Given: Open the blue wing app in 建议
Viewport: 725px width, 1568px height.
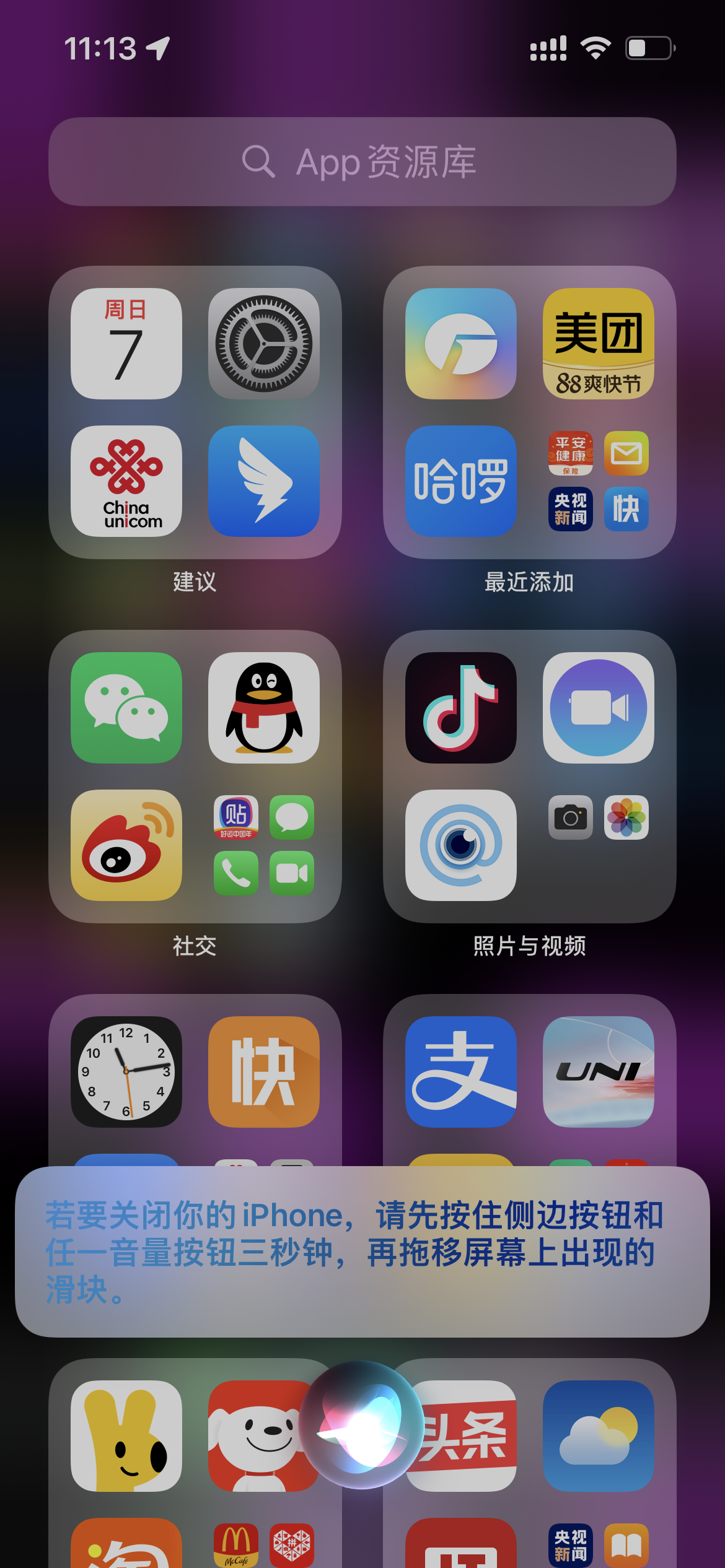Looking at the screenshot, I should [x=264, y=481].
